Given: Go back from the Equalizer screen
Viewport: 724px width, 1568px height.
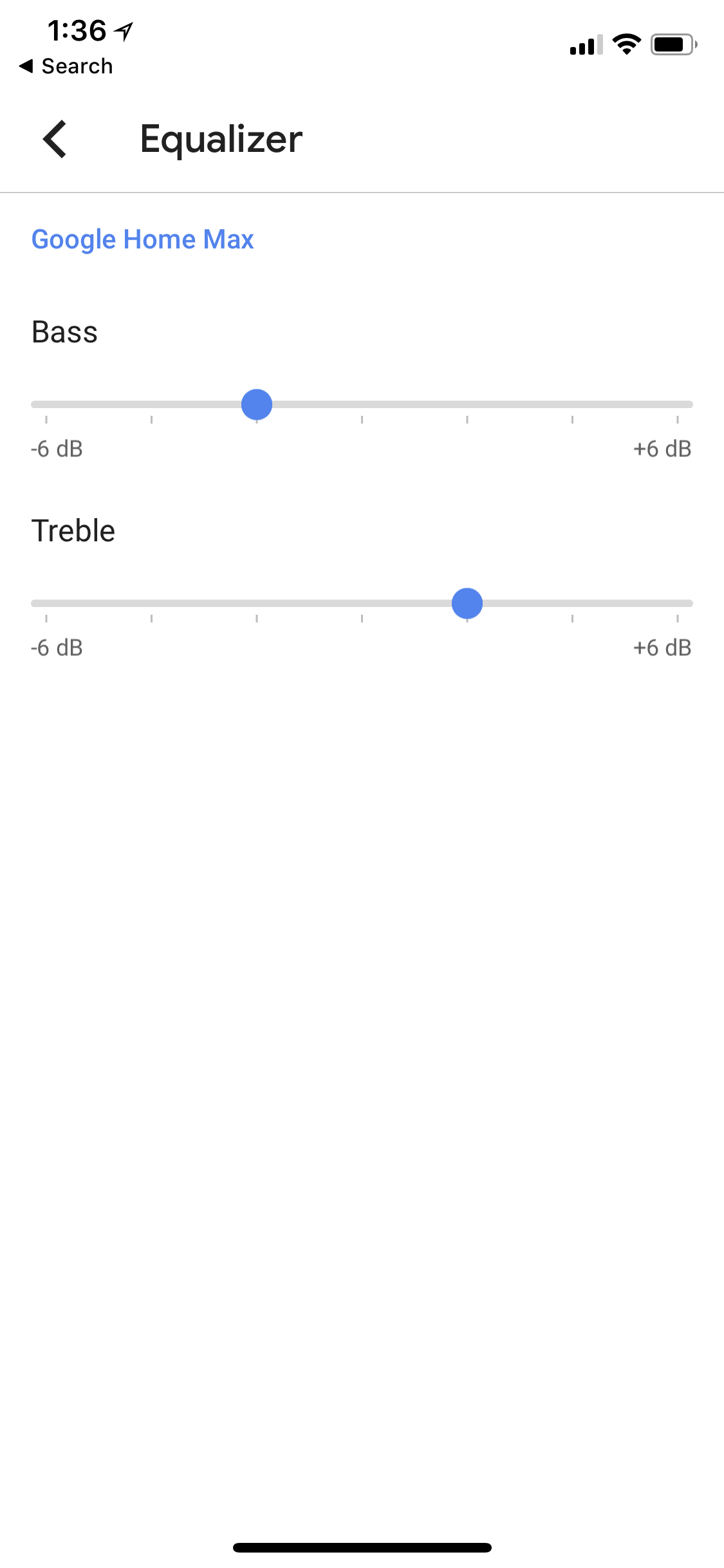Looking at the screenshot, I should click(x=55, y=139).
